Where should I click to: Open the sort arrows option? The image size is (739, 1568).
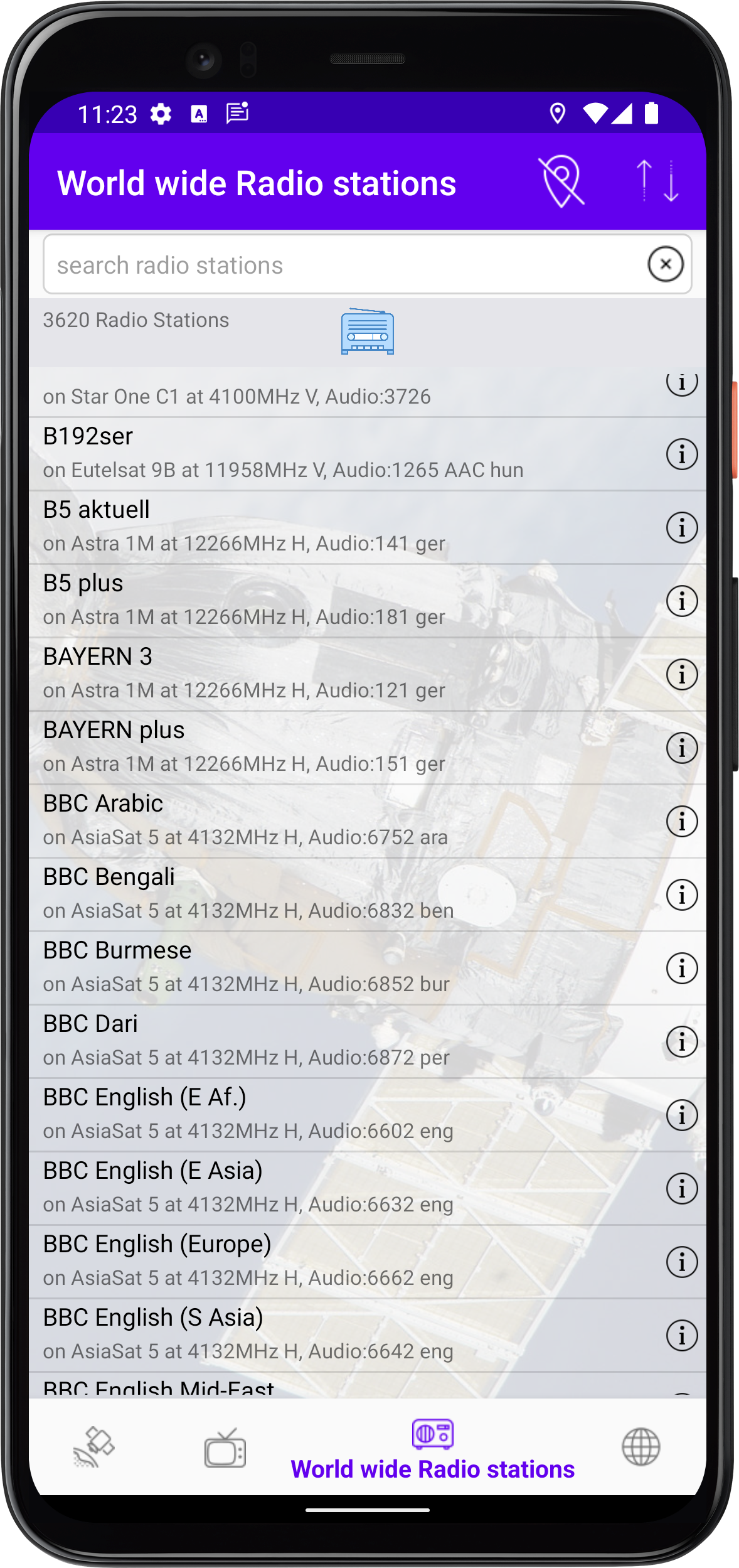pyautogui.click(x=657, y=181)
